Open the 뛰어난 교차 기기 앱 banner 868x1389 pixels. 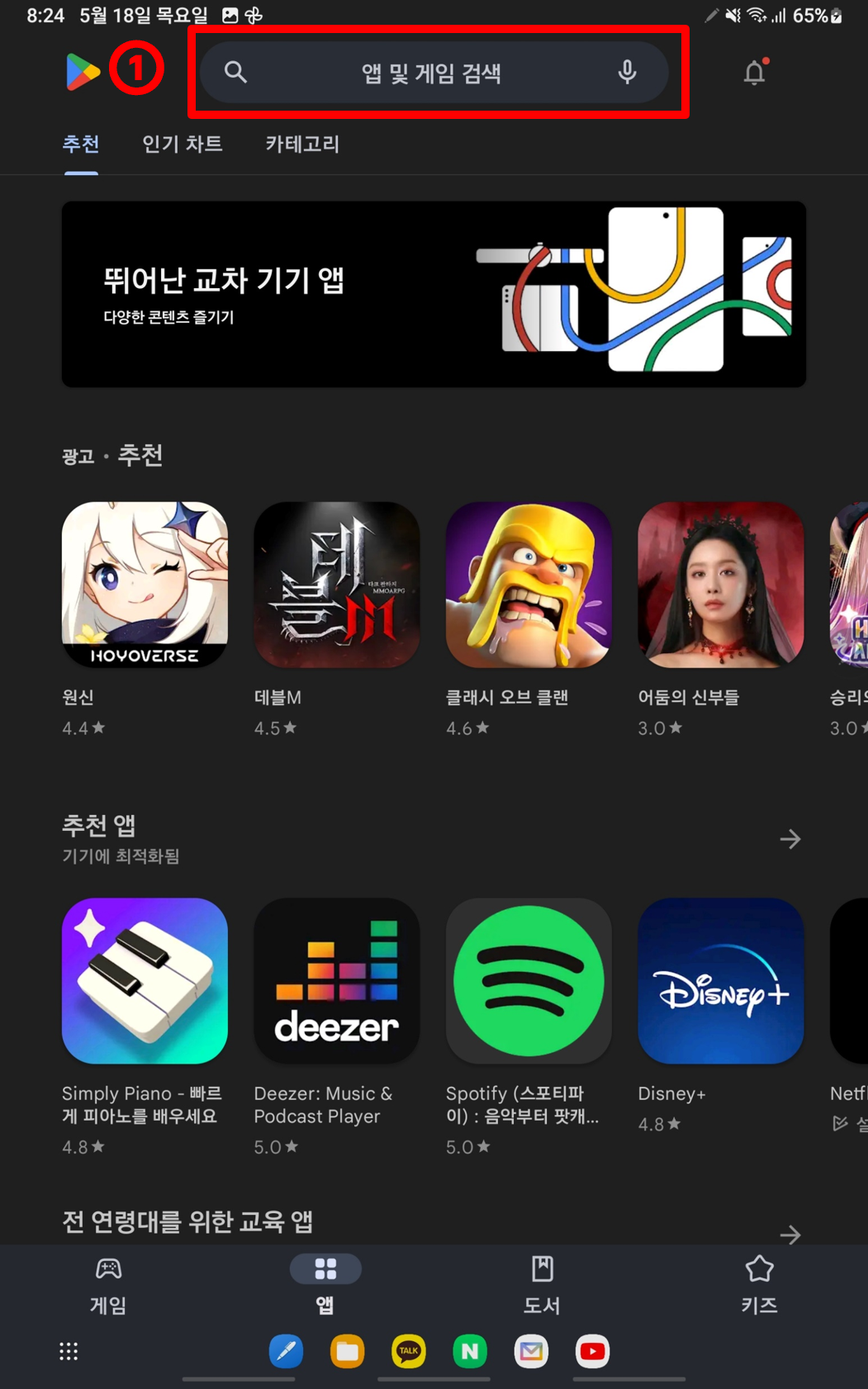[x=434, y=294]
